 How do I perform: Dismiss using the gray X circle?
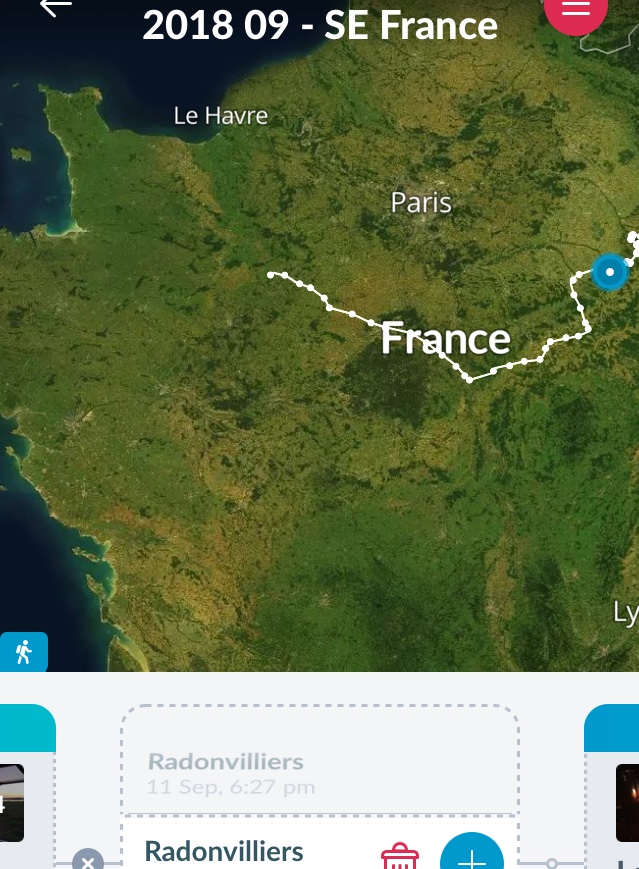pyautogui.click(x=88, y=861)
